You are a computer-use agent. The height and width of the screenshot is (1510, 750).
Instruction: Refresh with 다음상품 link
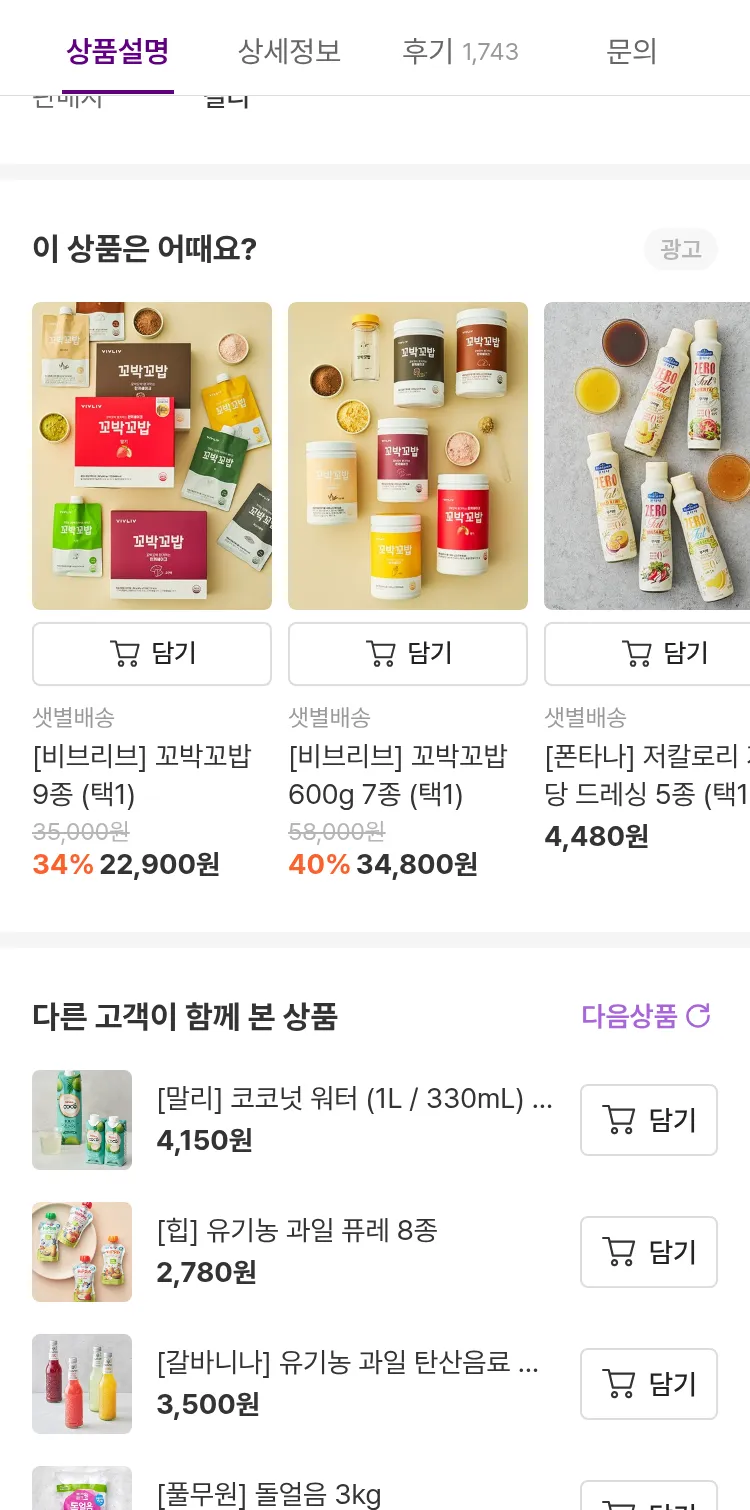[645, 1016]
